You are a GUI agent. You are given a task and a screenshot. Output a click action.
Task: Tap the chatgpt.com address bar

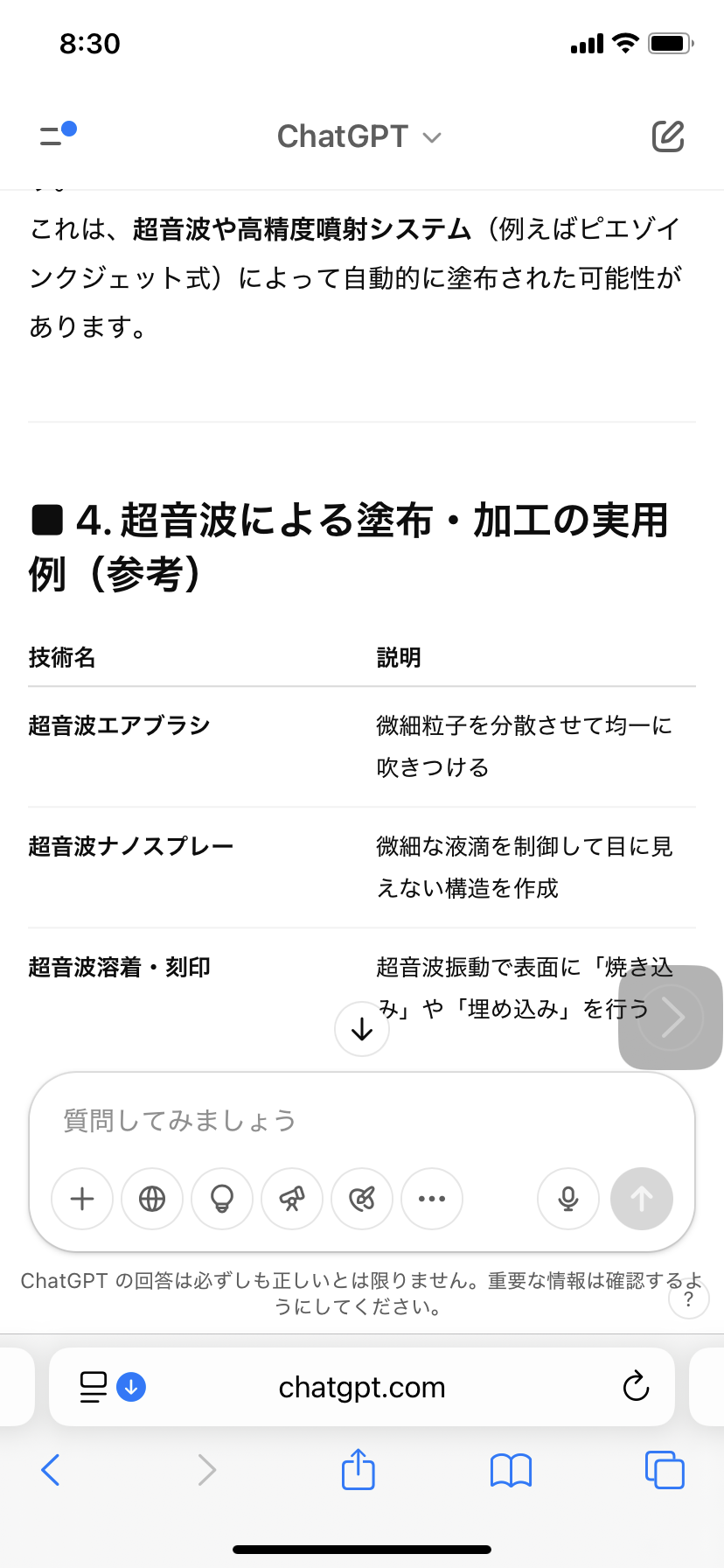pos(362,1387)
